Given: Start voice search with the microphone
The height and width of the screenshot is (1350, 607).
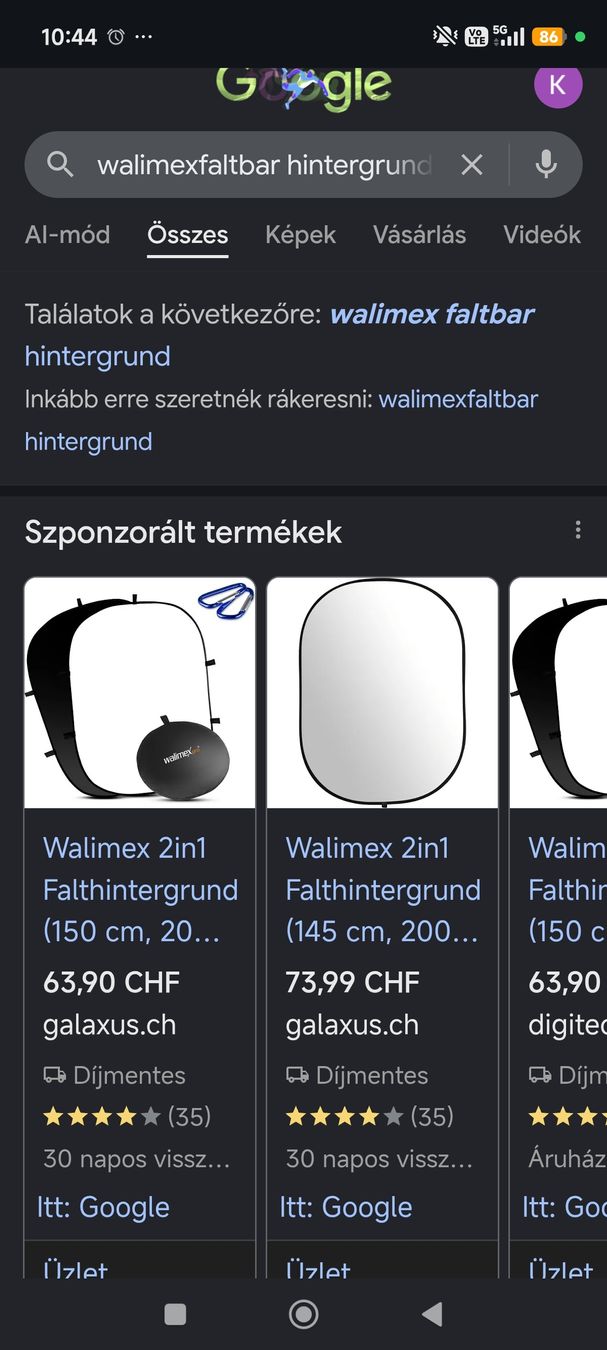Looking at the screenshot, I should (546, 165).
